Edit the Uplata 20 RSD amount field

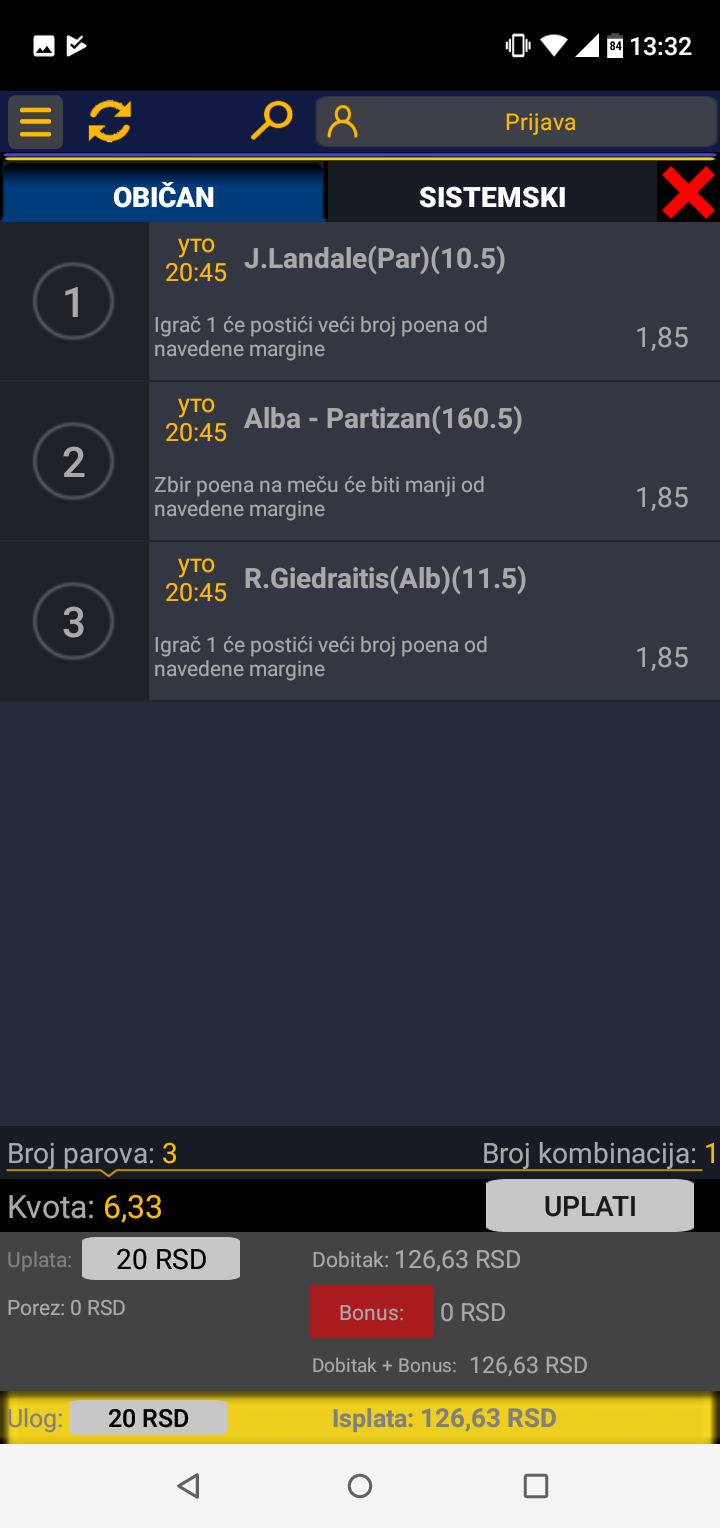pos(161,1259)
